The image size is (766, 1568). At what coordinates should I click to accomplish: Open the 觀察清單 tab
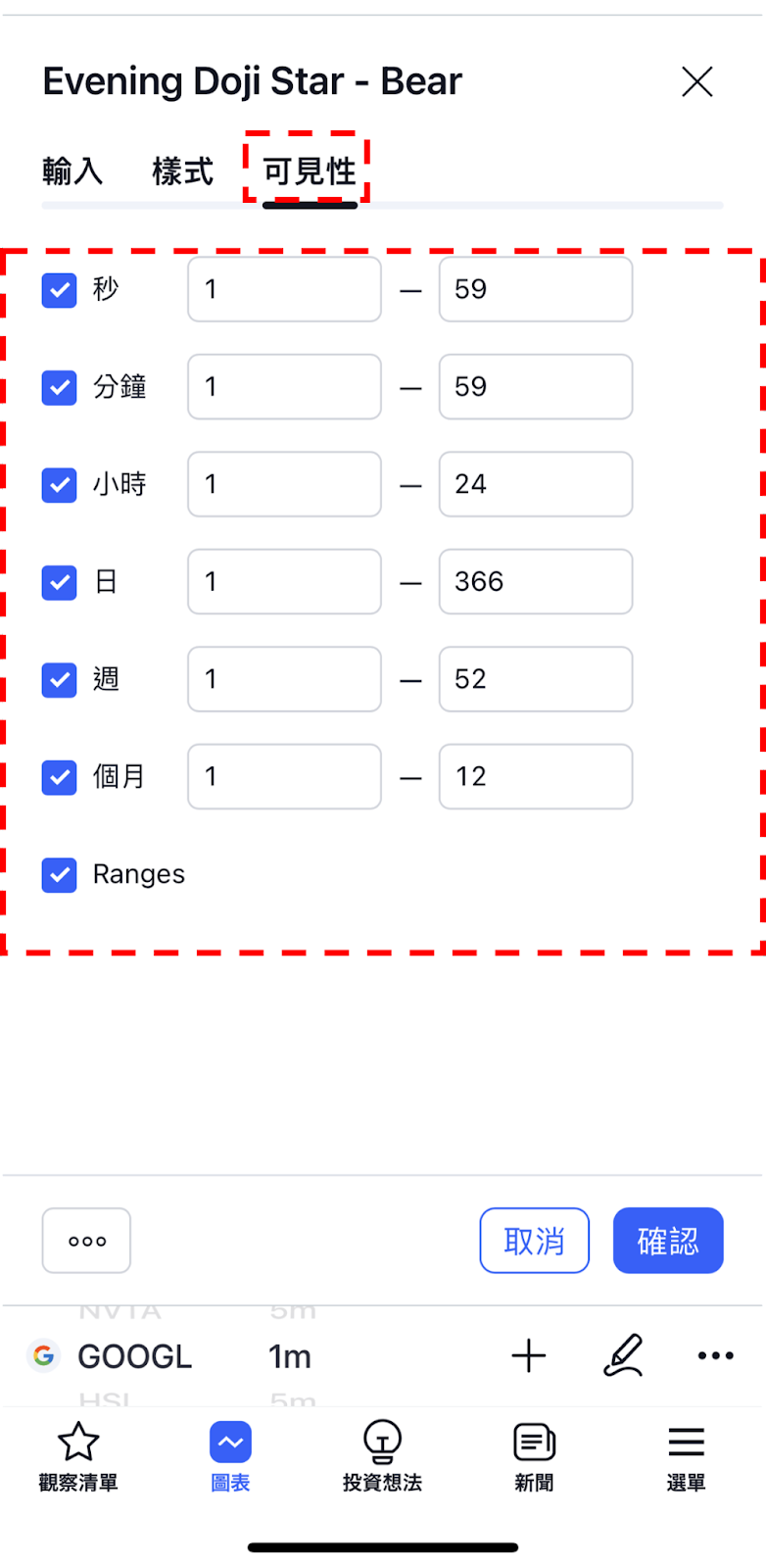point(78,1457)
